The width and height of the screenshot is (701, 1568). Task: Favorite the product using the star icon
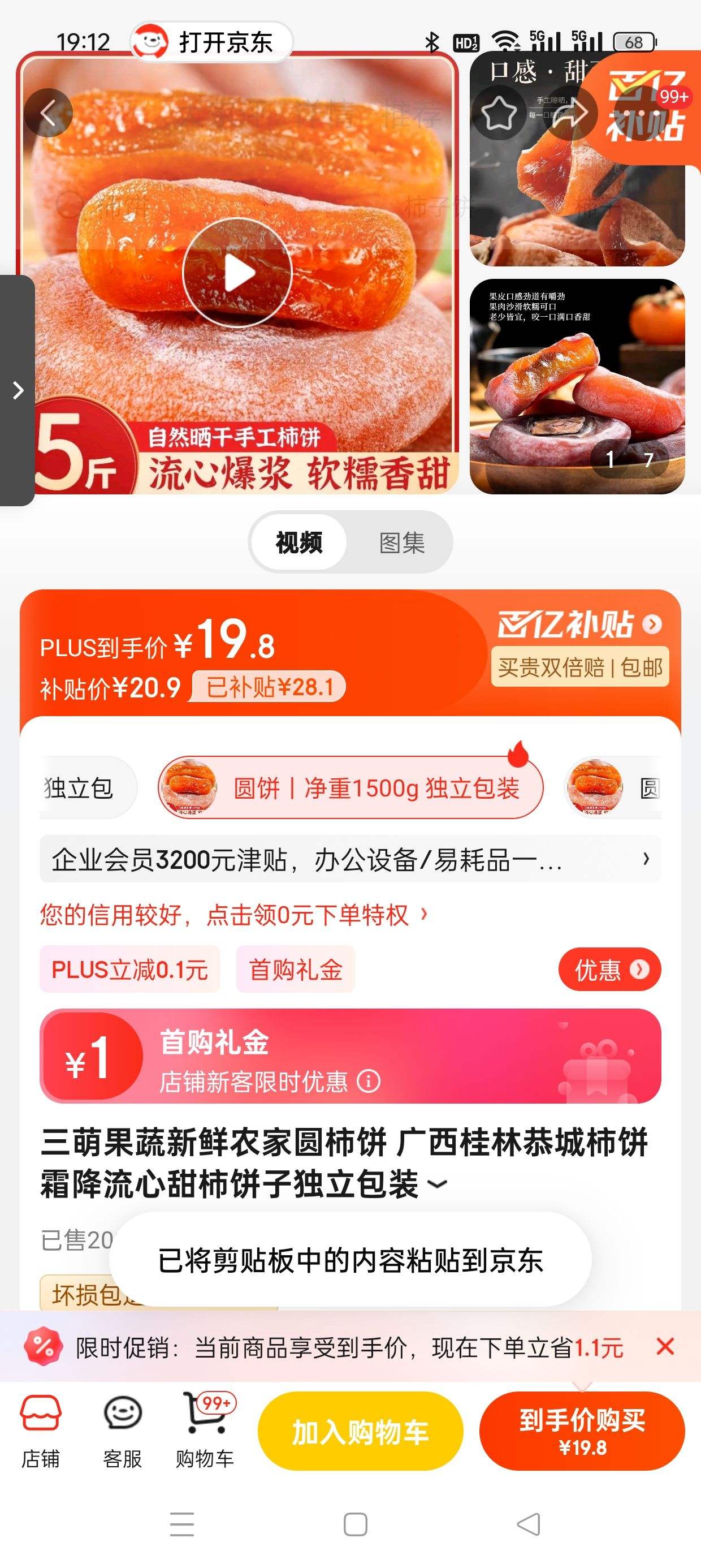pyautogui.click(x=500, y=113)
